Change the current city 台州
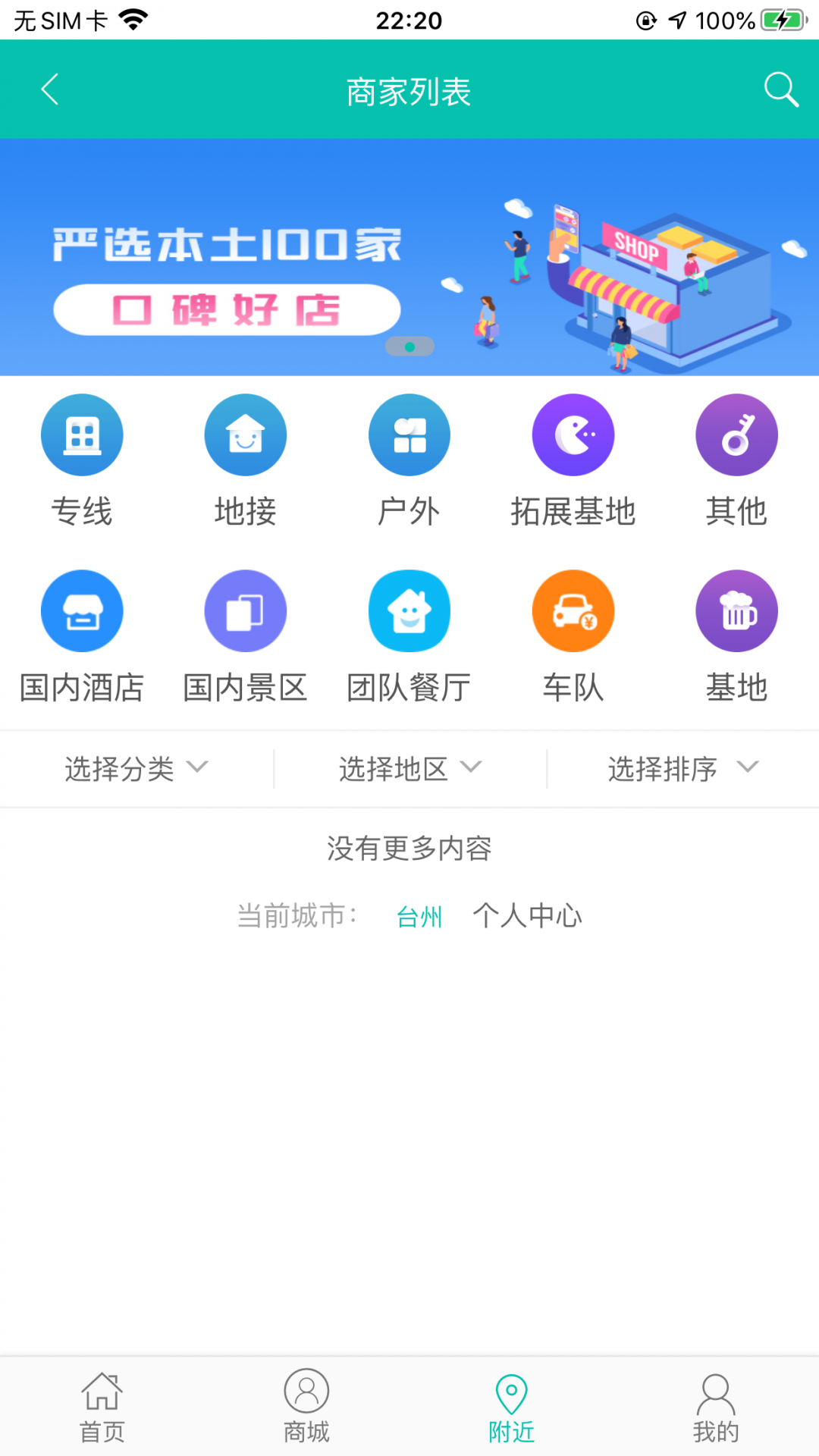This screenshot has width=819, height=1456. (419, 917)
